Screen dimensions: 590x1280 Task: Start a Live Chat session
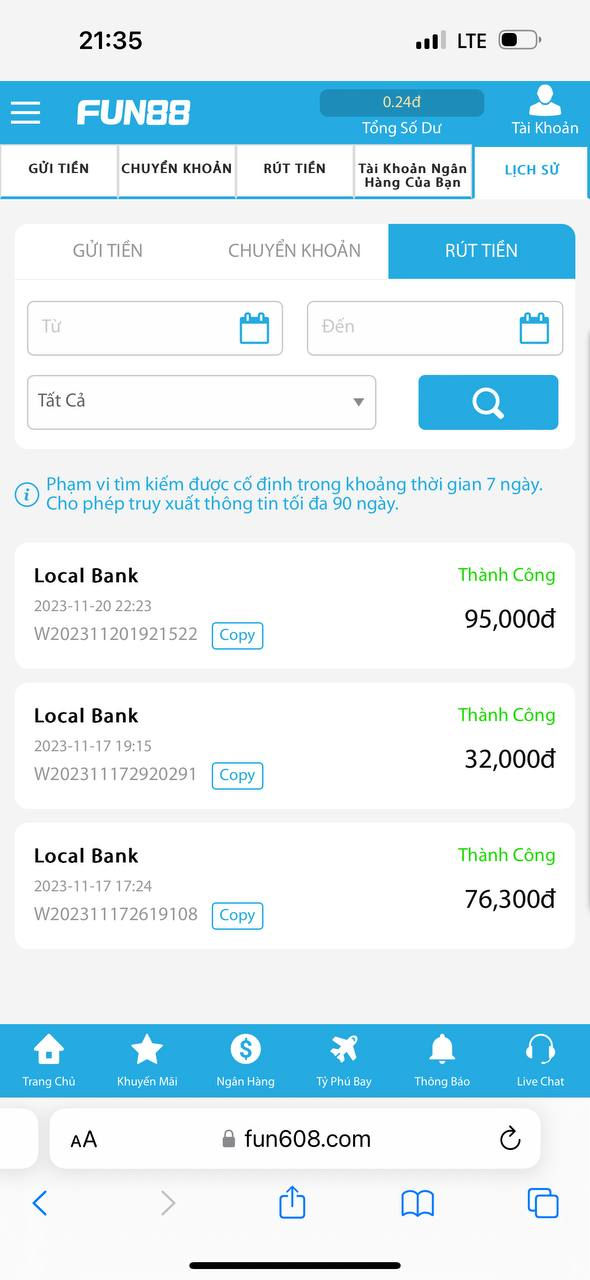pyautogui.click(x=540, y=1061)
